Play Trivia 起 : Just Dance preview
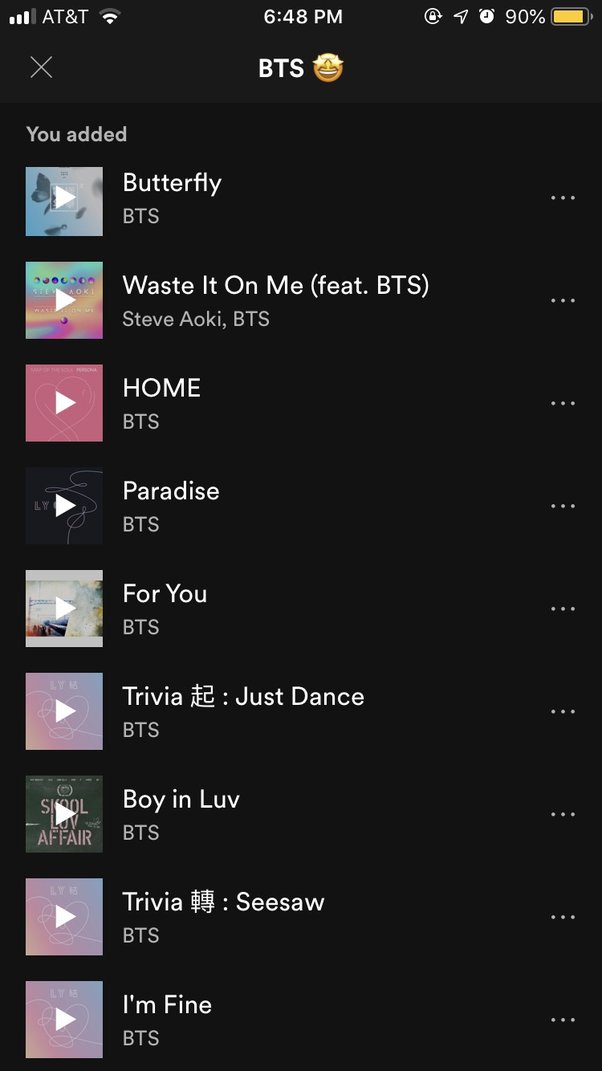 [x=64, y=712]
